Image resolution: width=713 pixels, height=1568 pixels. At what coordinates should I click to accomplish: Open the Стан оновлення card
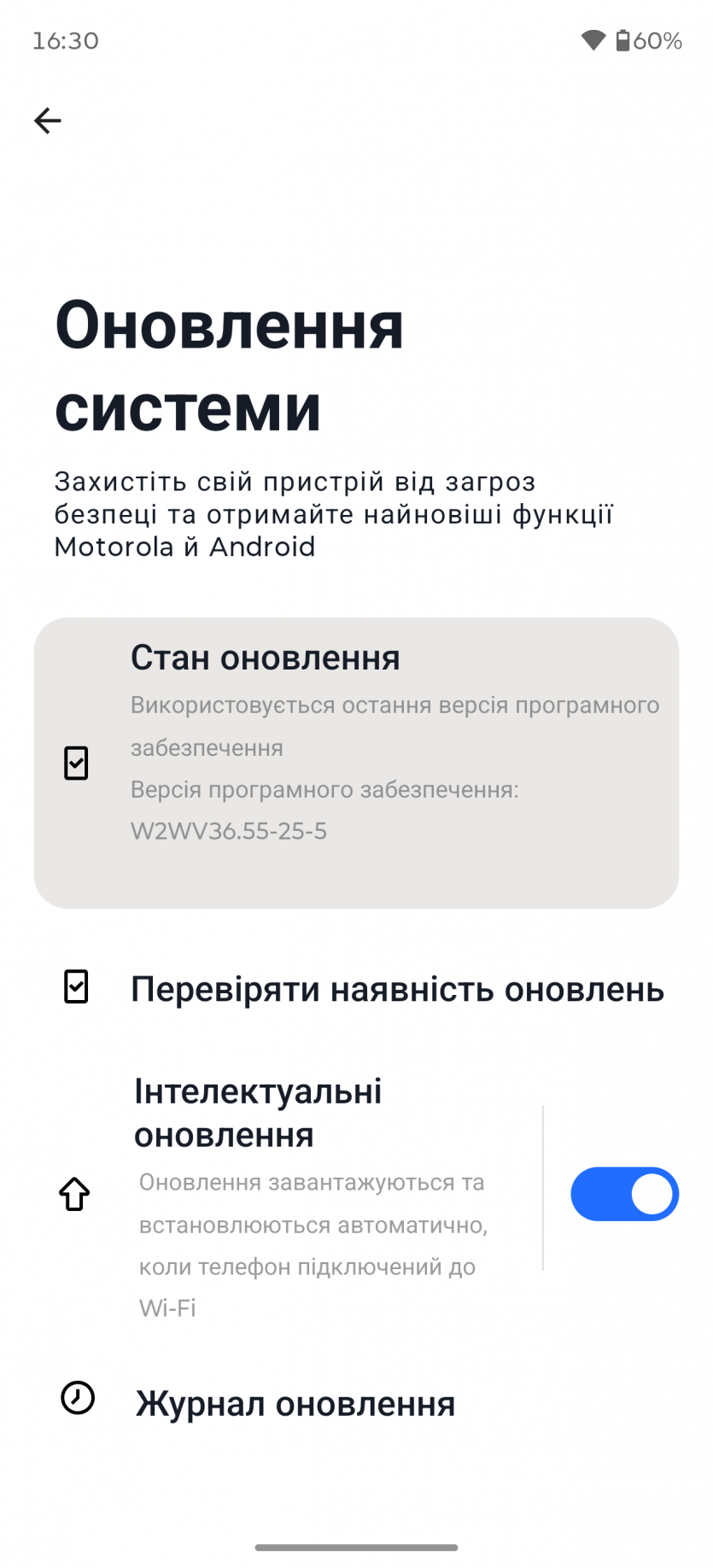pyautogui.click(x=356, y=762)
